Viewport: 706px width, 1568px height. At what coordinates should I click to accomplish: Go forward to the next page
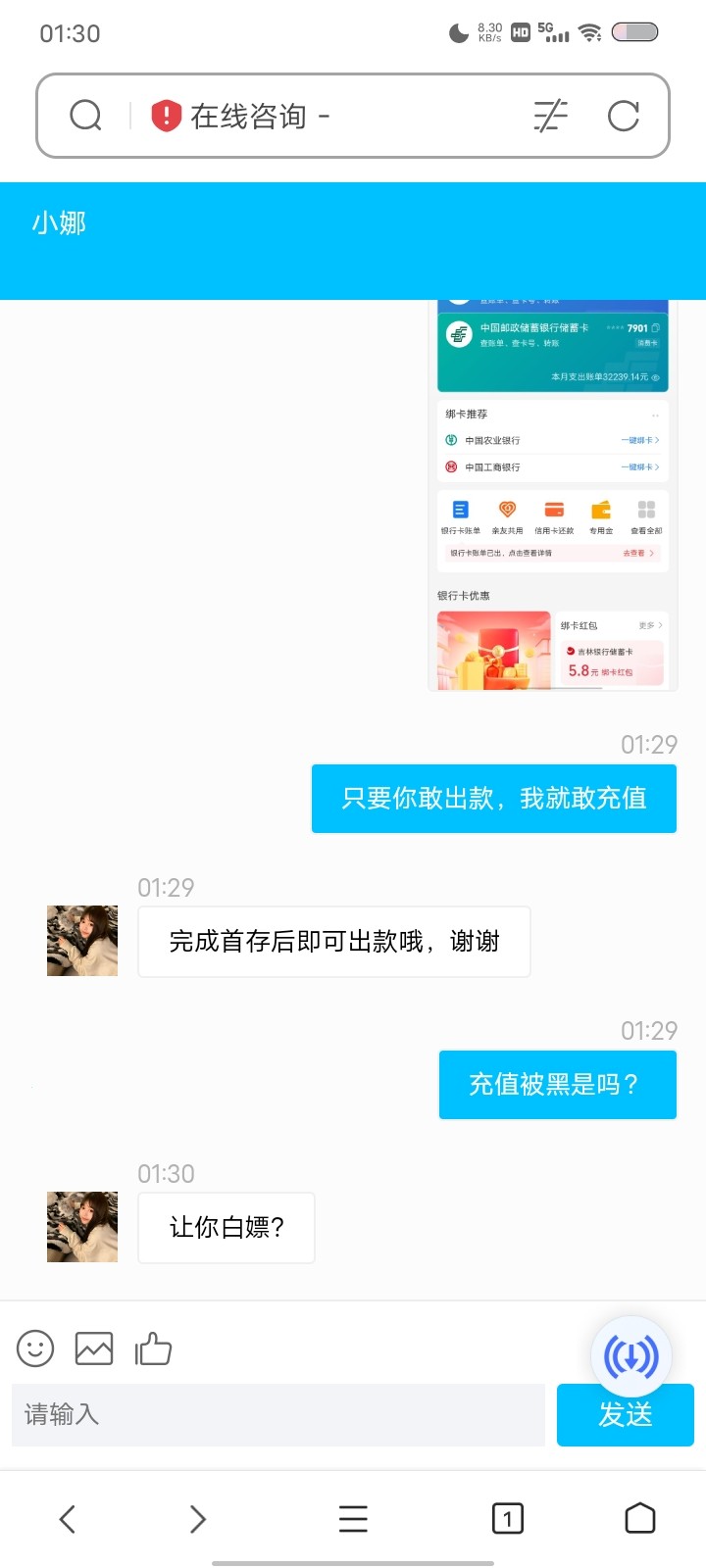(198, 1519)
